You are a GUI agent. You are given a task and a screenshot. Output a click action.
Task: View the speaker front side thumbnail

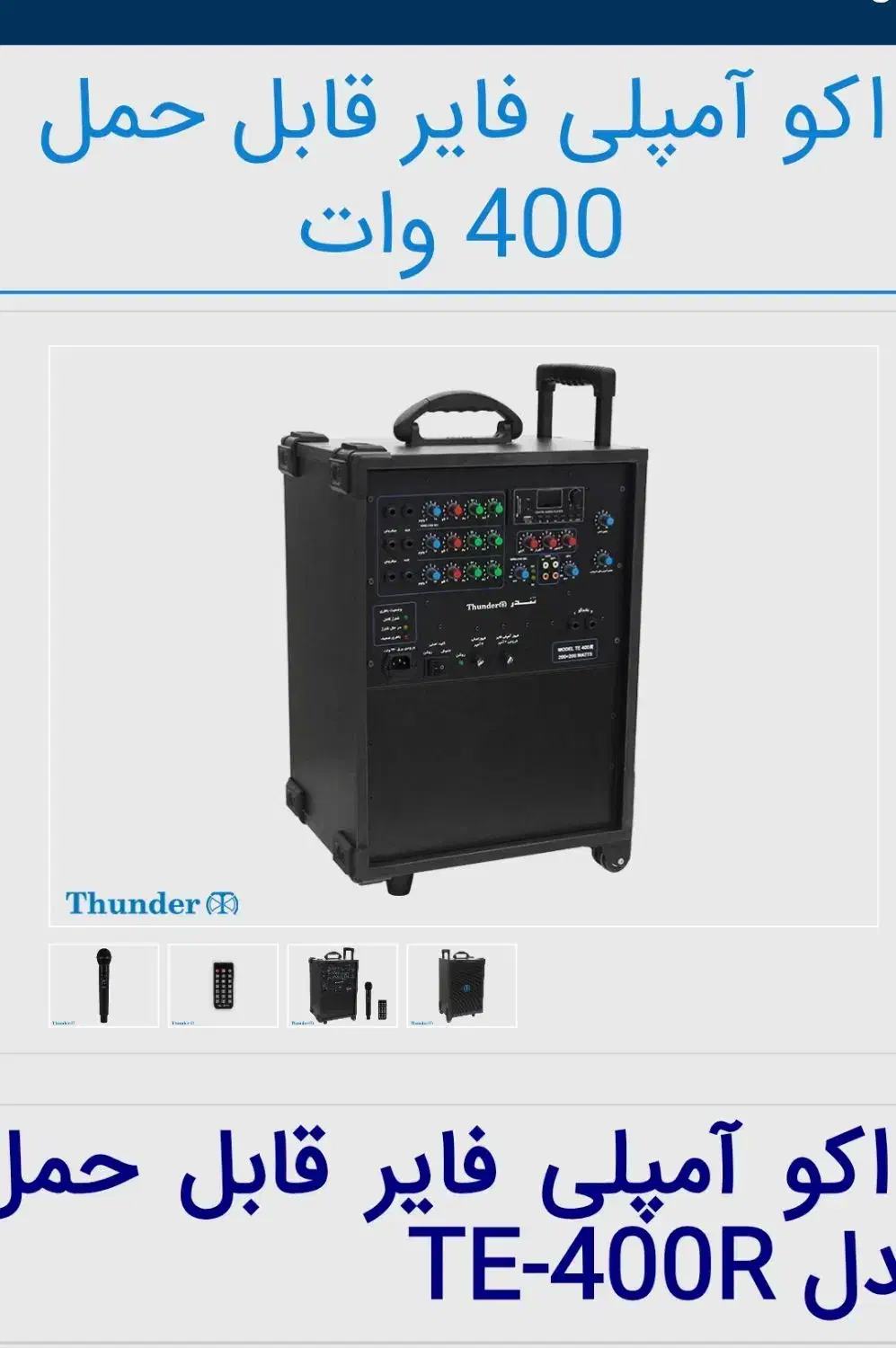462,985
